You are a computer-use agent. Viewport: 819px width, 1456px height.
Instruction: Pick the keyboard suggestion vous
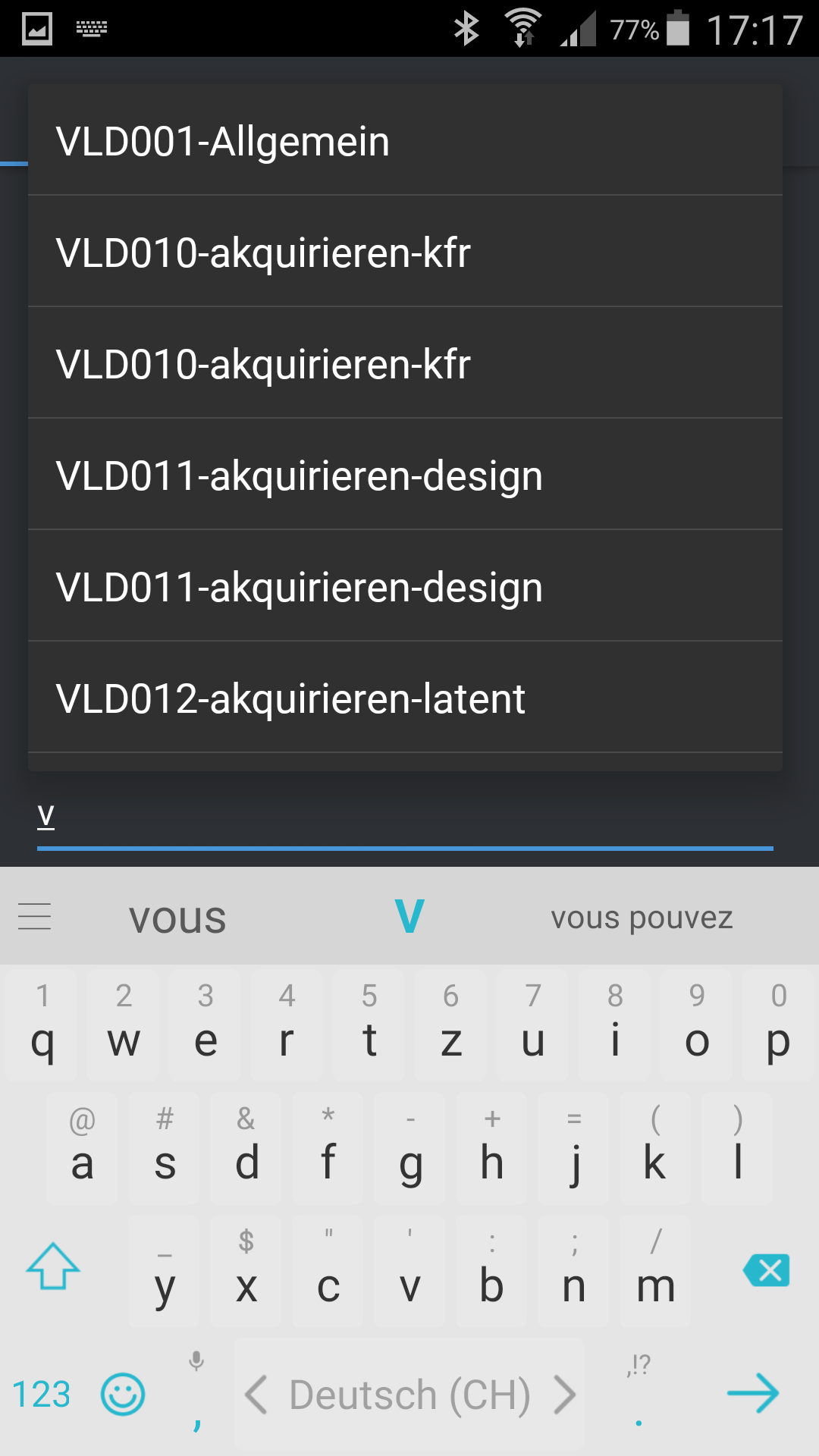coord(177,918)
